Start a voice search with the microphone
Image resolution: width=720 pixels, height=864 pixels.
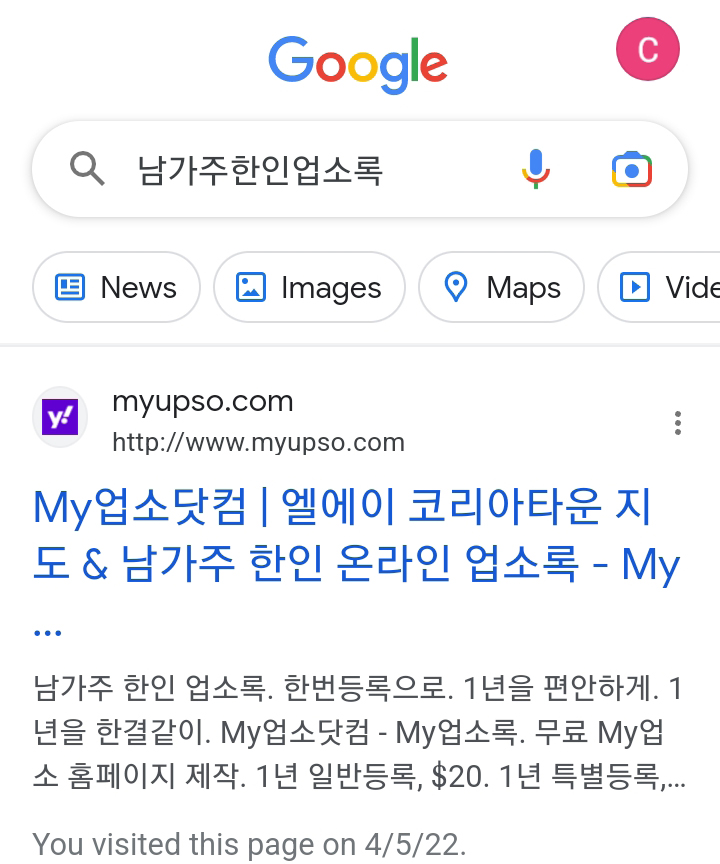[x=536, y=170]
